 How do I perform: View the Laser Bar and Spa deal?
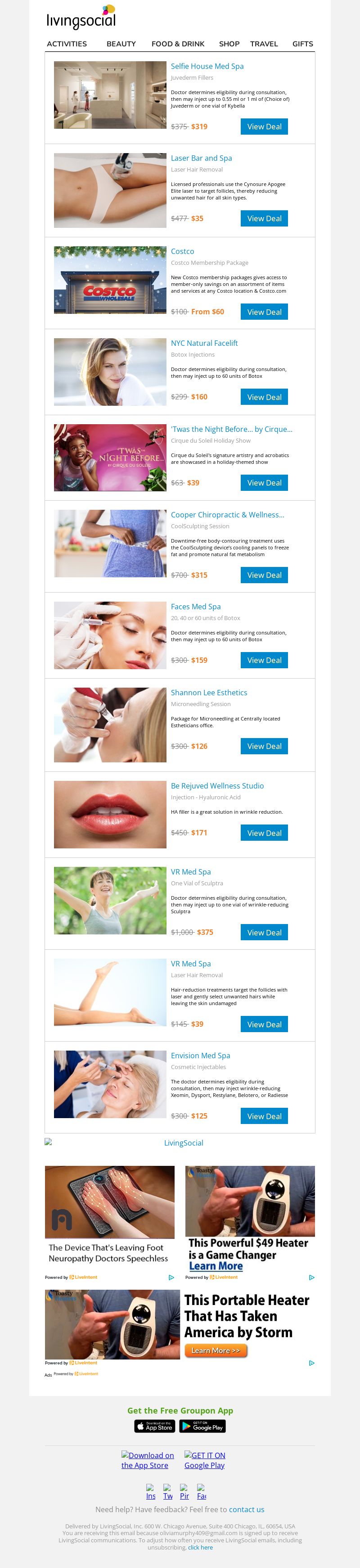(264, 218)
